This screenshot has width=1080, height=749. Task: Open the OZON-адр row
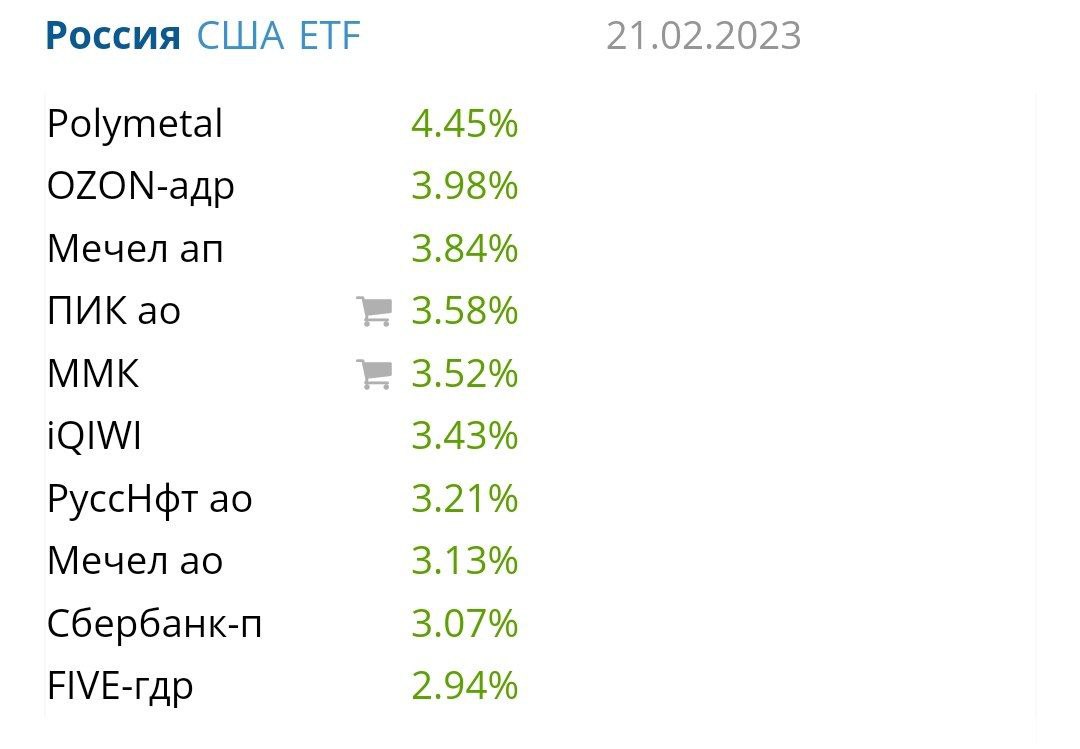coord(141,186)
